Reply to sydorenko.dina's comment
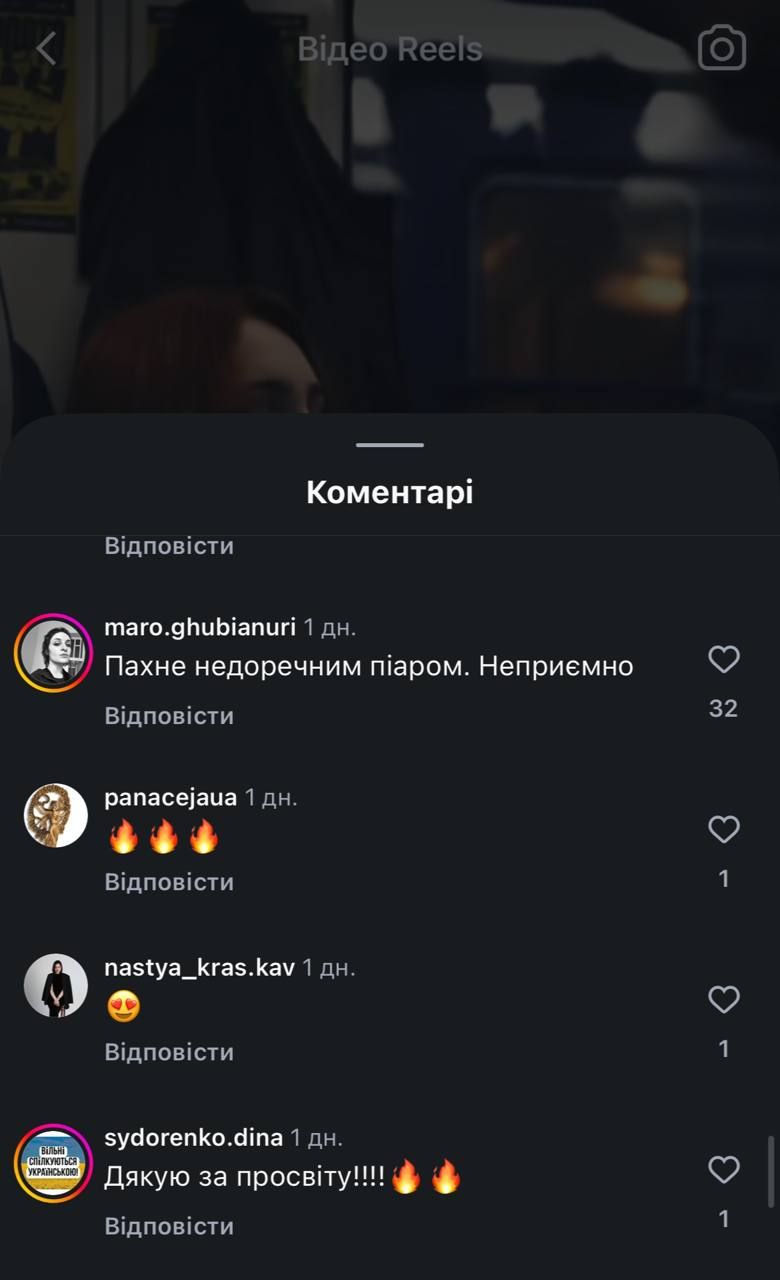Screen dimensions: 780x1280 point(169,1226)
